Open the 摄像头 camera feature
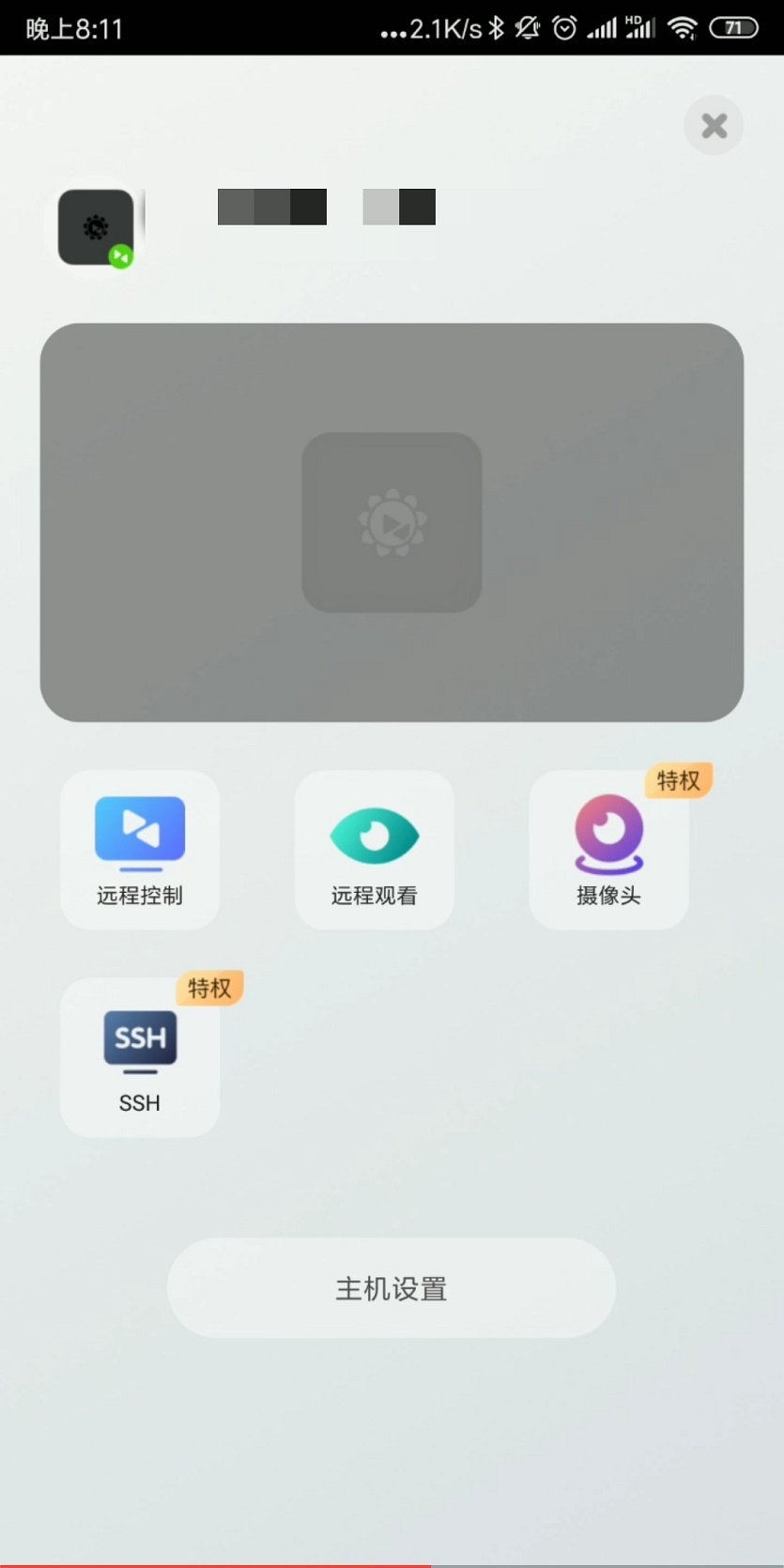The width and height of the screenshot is (784, 1568). coord(608,849)
